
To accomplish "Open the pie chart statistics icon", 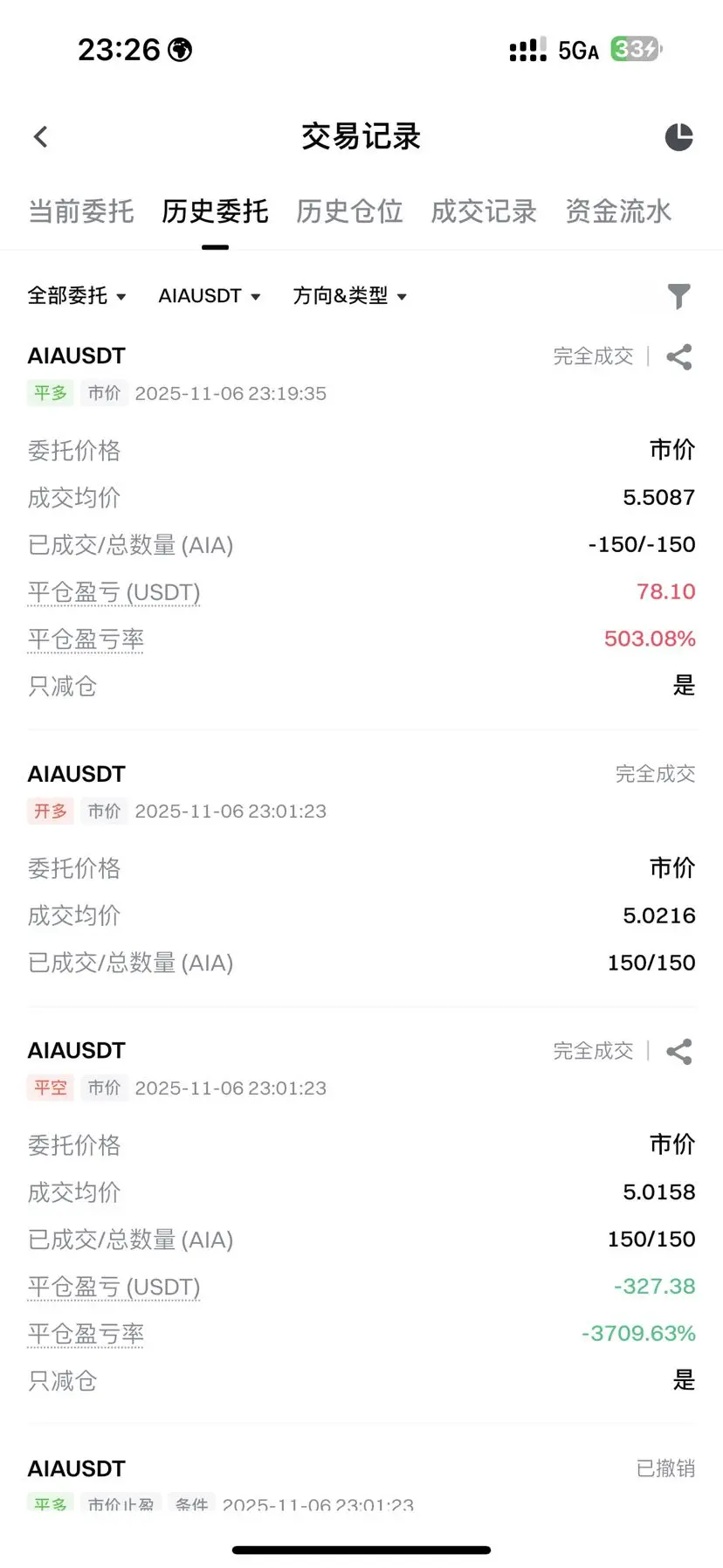I will click(678, 137).
